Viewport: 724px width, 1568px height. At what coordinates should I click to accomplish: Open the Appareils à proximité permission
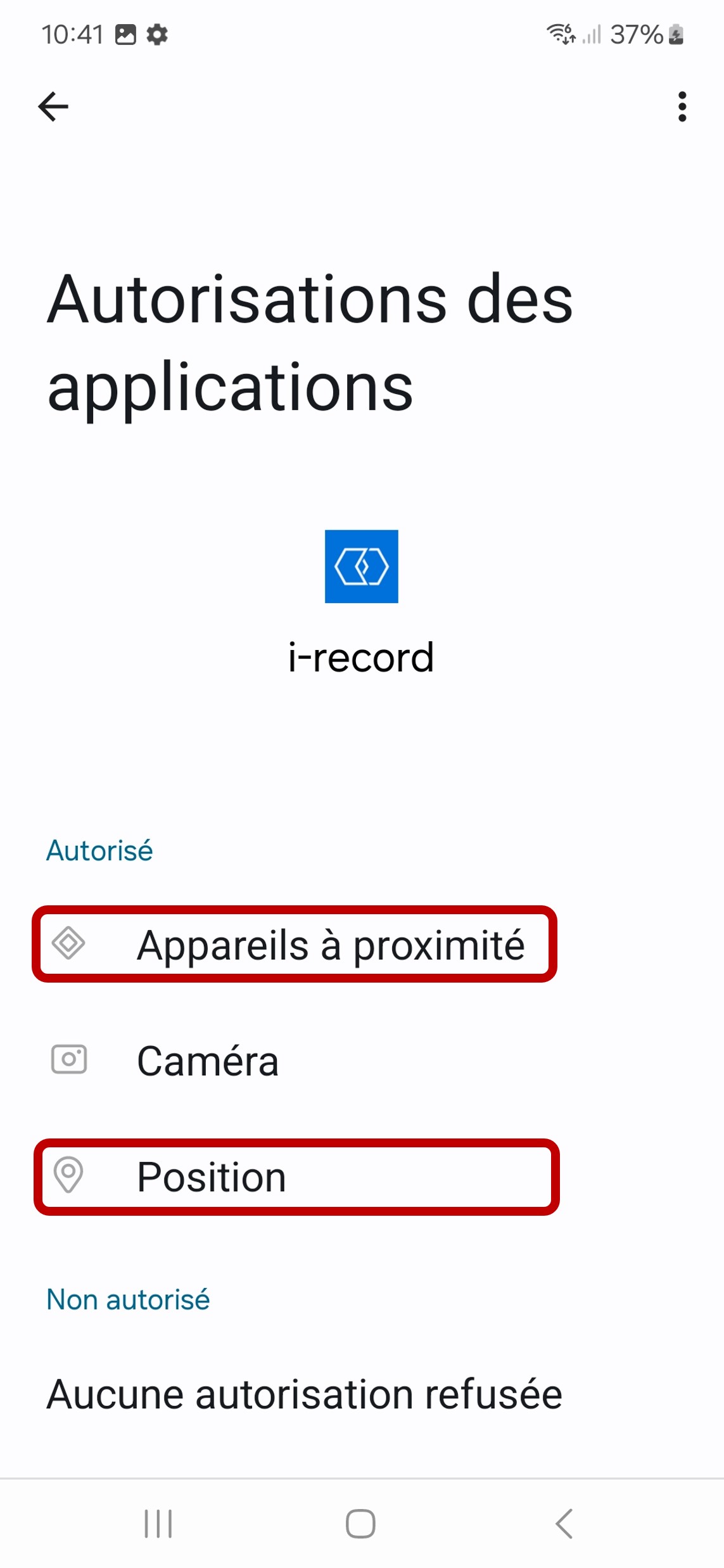295,945
